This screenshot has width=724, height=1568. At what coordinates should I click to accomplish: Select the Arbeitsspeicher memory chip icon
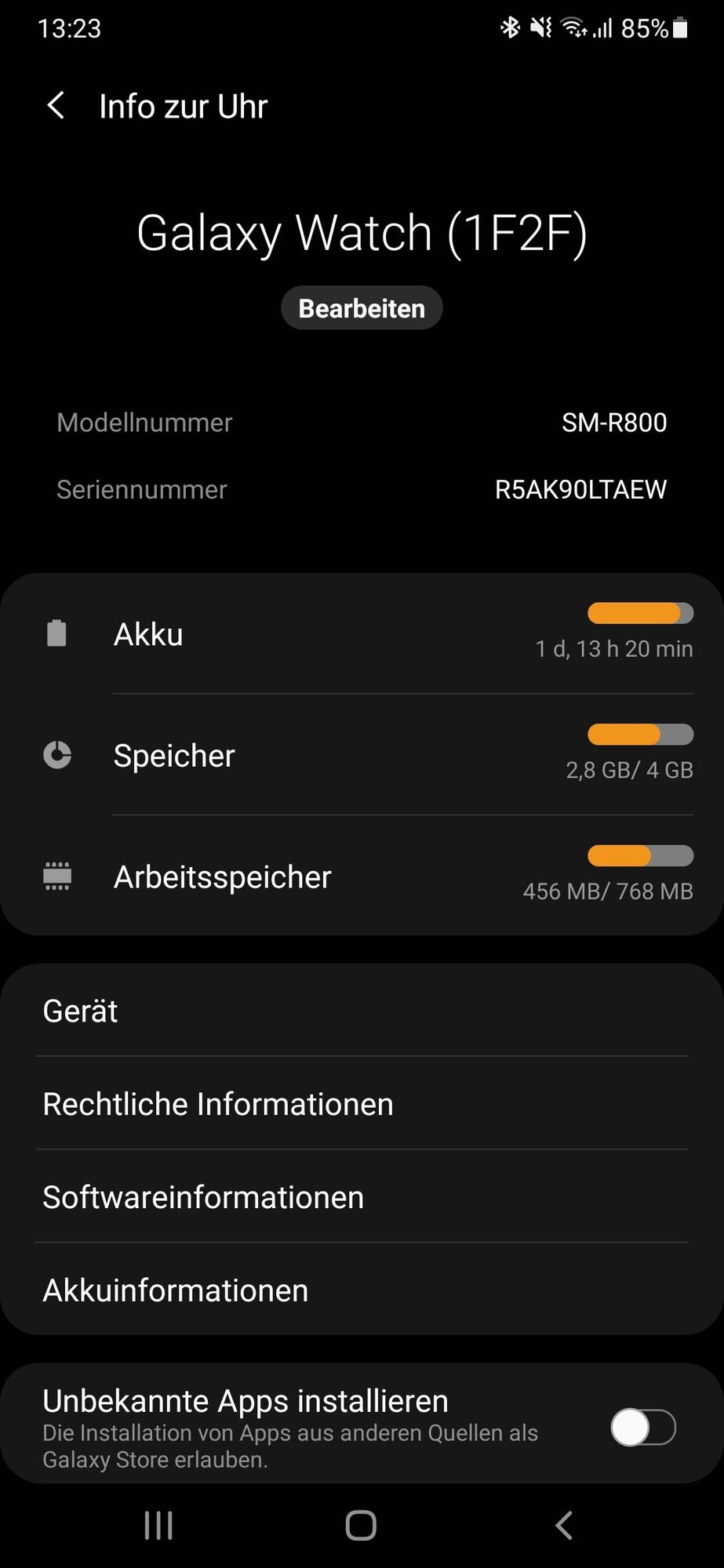point(56,877)
